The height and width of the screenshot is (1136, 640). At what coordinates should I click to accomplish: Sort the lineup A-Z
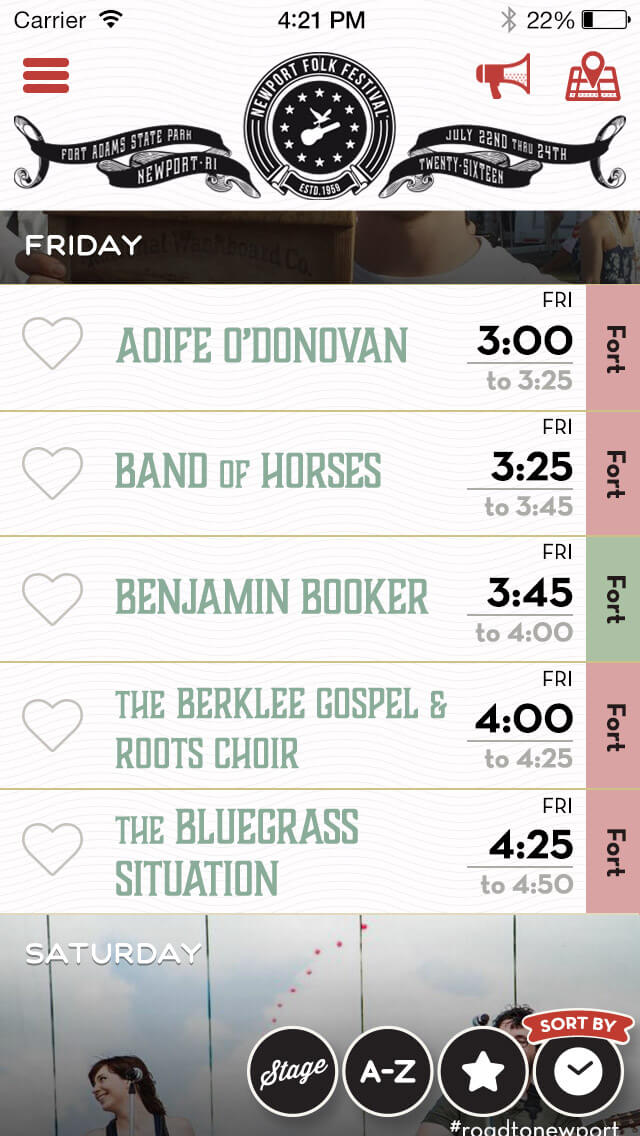pos(387,1071)
